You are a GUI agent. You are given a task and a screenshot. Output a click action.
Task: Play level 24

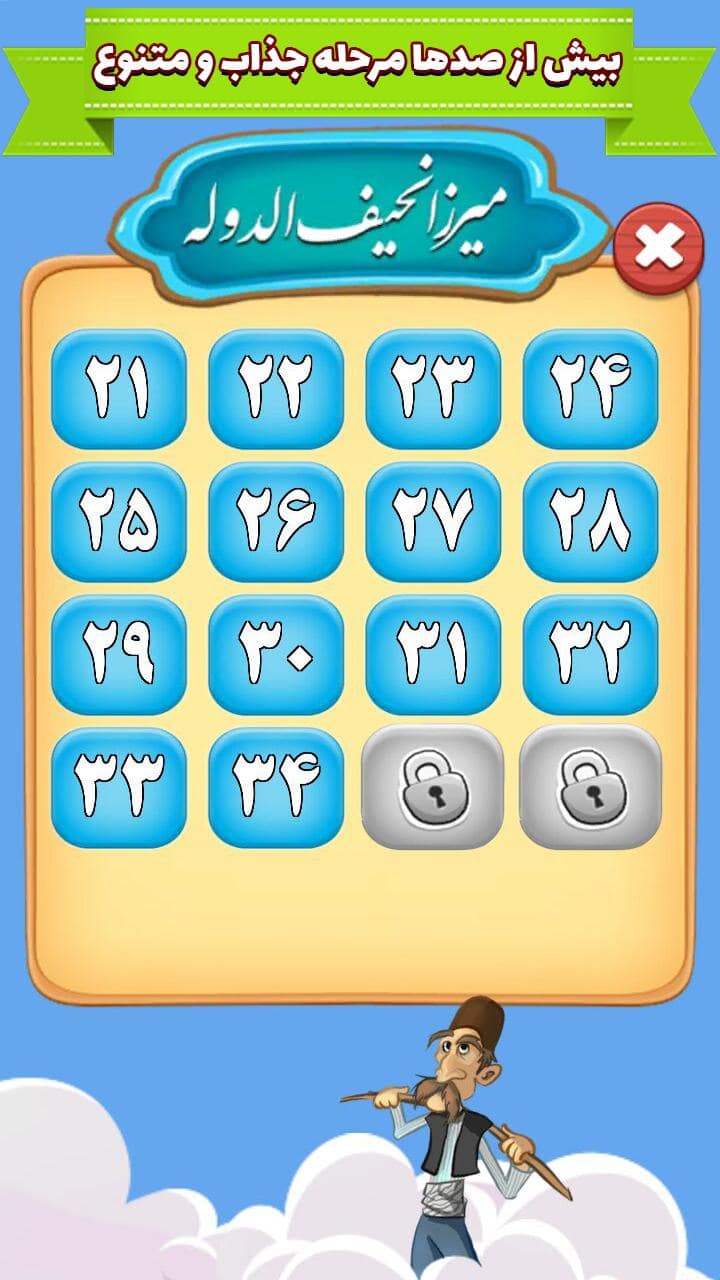[x=590, y=388]
